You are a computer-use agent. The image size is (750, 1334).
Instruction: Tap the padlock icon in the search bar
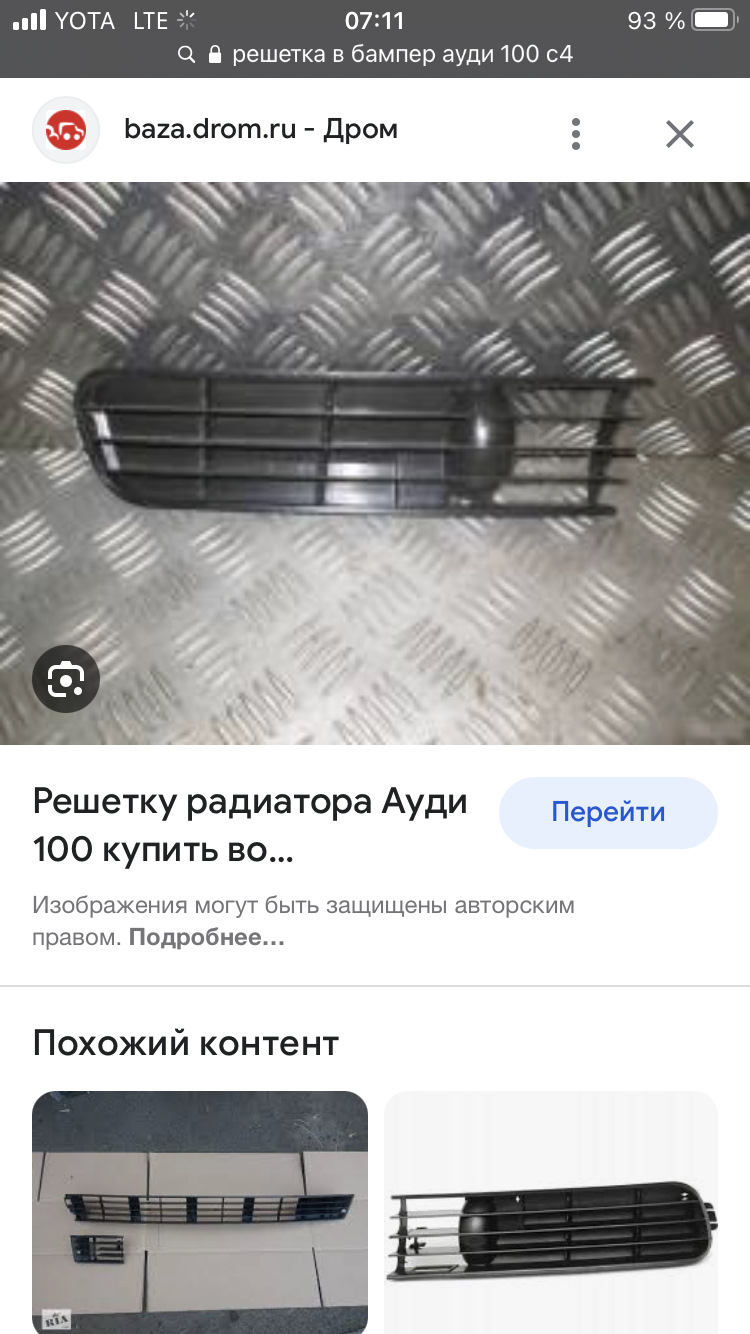pos(214,55)
